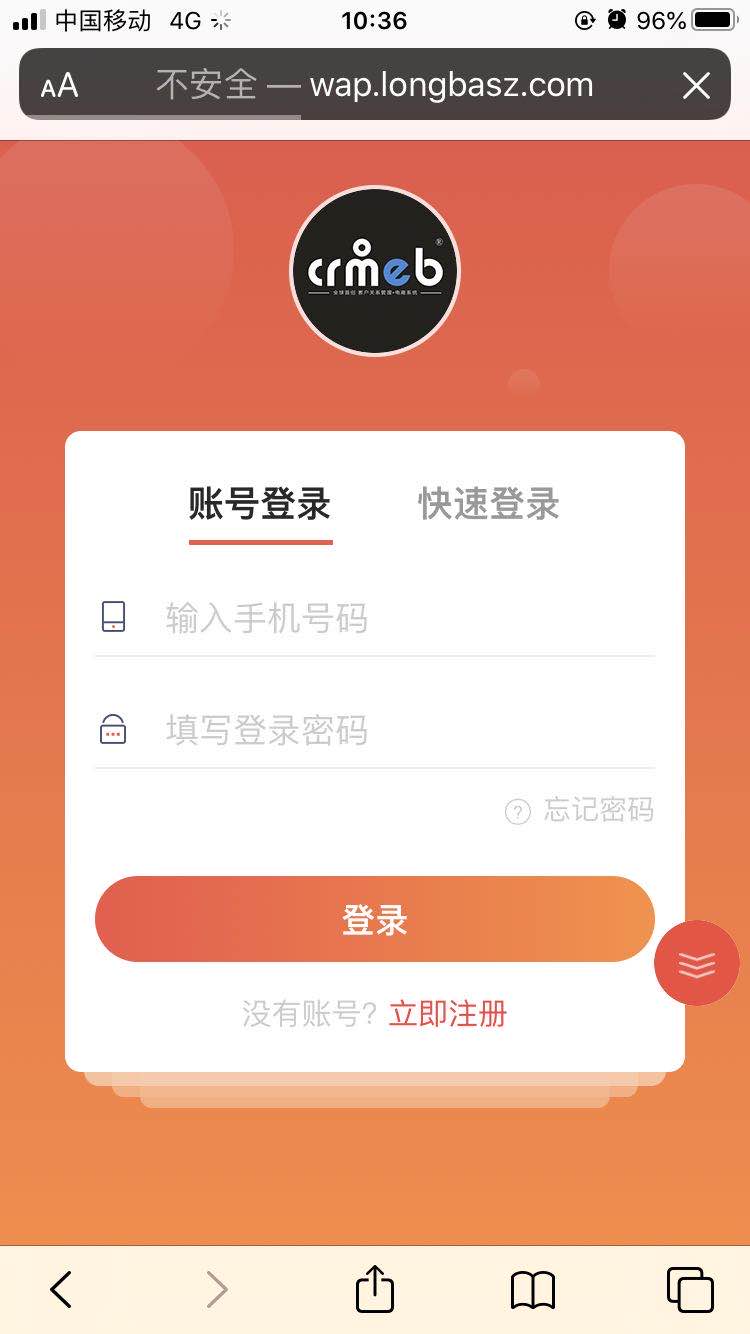Open 立即注册 to register an account
The width and height of the screenshot is (750, 1334).
448,1014
